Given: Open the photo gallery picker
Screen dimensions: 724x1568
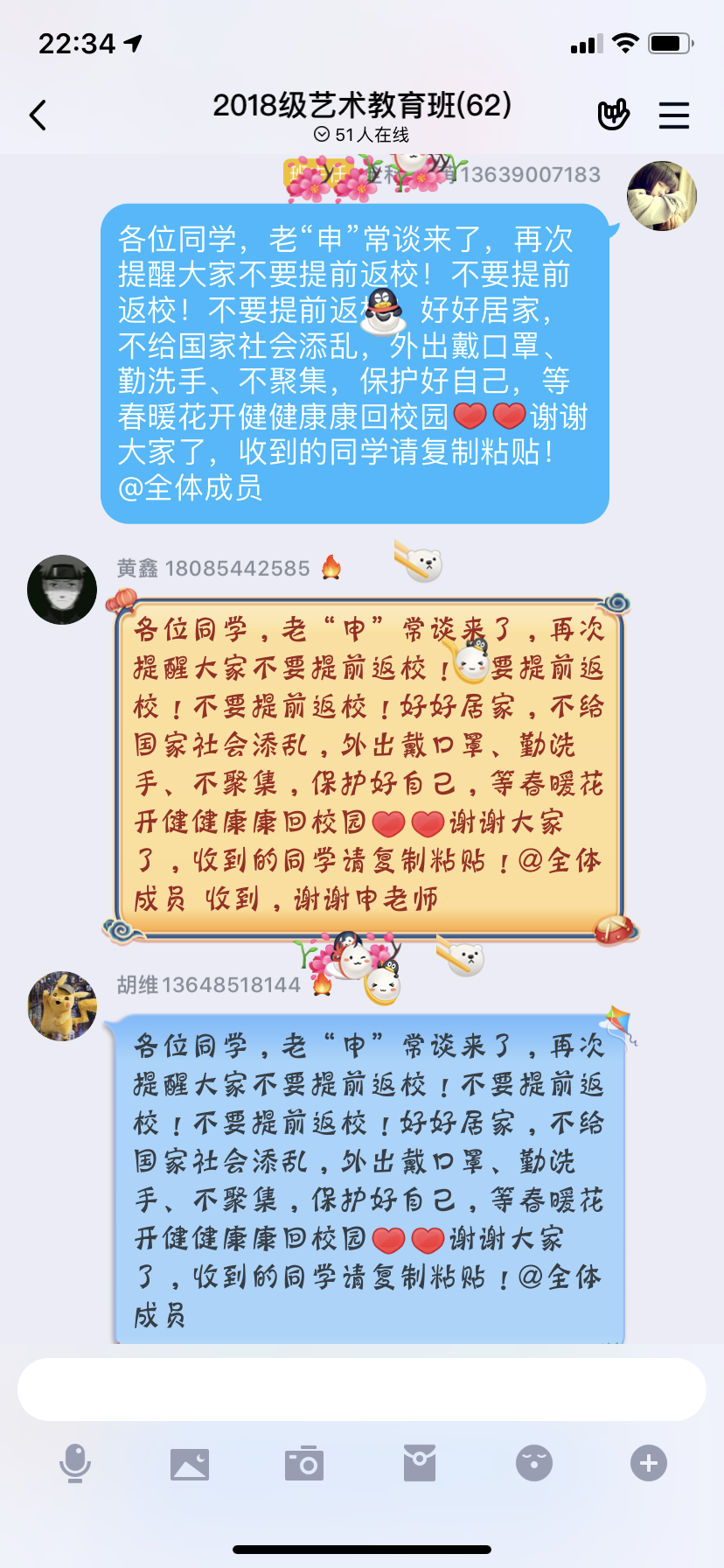Looking at the screenshot, I should [190, 1463].
